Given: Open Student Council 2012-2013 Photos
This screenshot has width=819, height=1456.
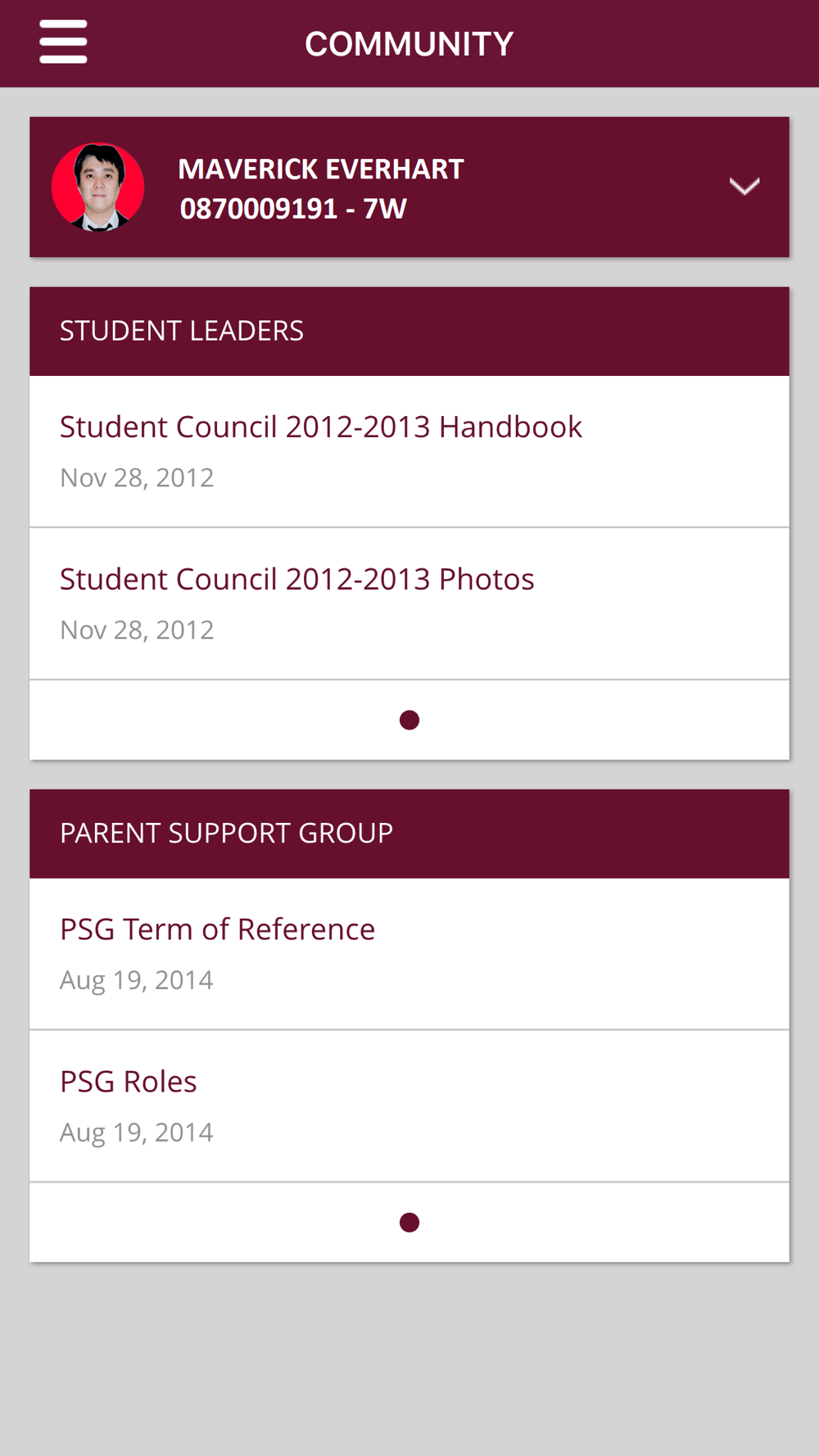Looking at the screenshot, I should tap(409, 604).
